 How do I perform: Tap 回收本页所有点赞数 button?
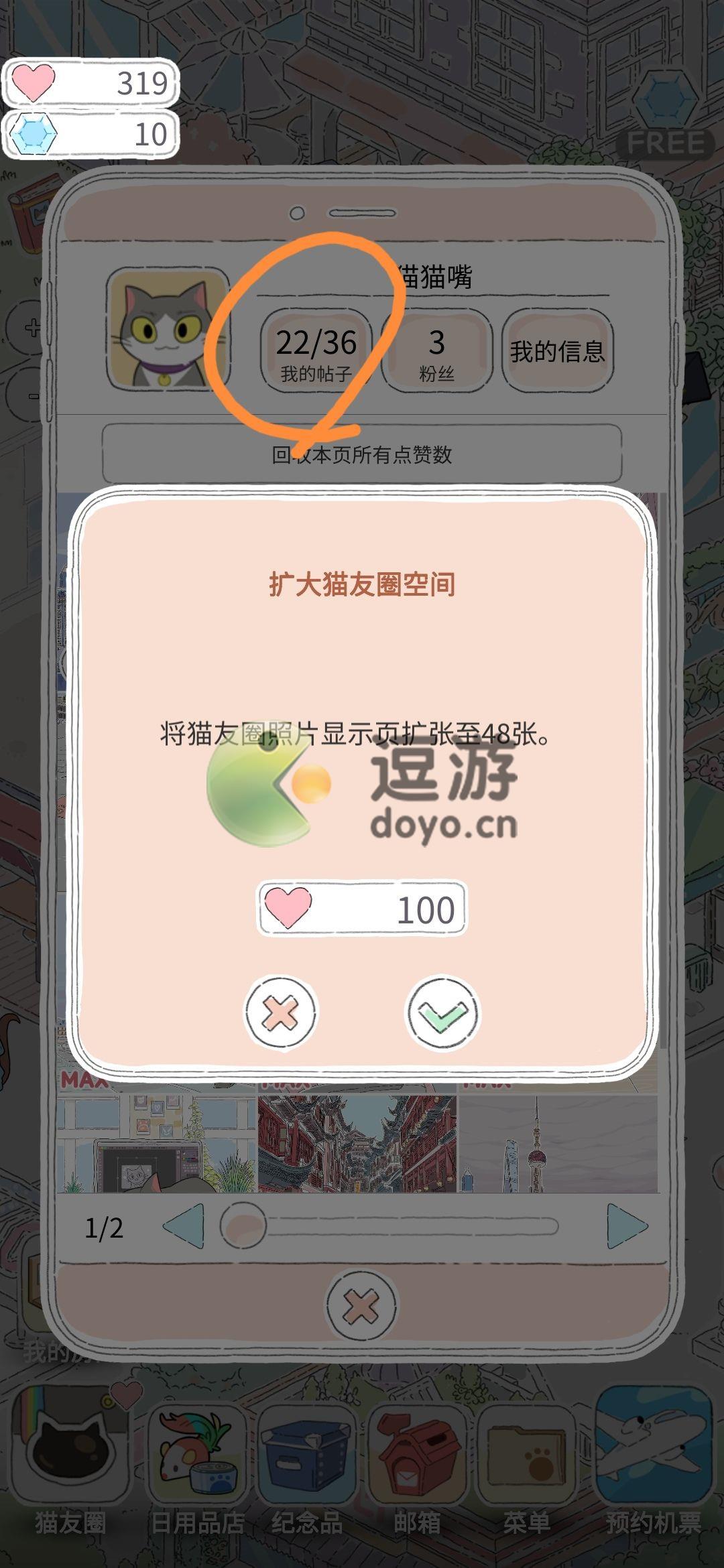(361, 455)
